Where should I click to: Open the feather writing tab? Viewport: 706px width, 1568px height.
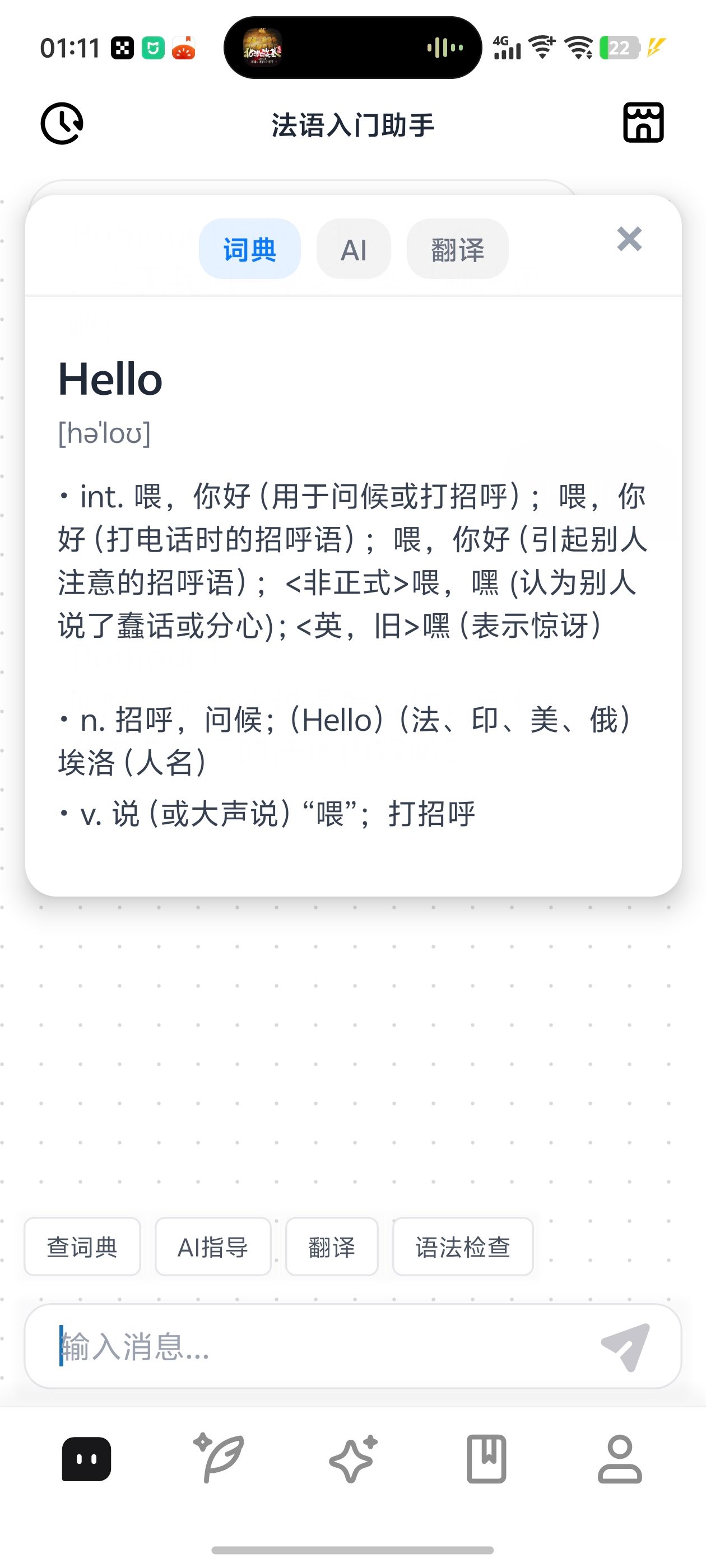tap(219, 1459)
